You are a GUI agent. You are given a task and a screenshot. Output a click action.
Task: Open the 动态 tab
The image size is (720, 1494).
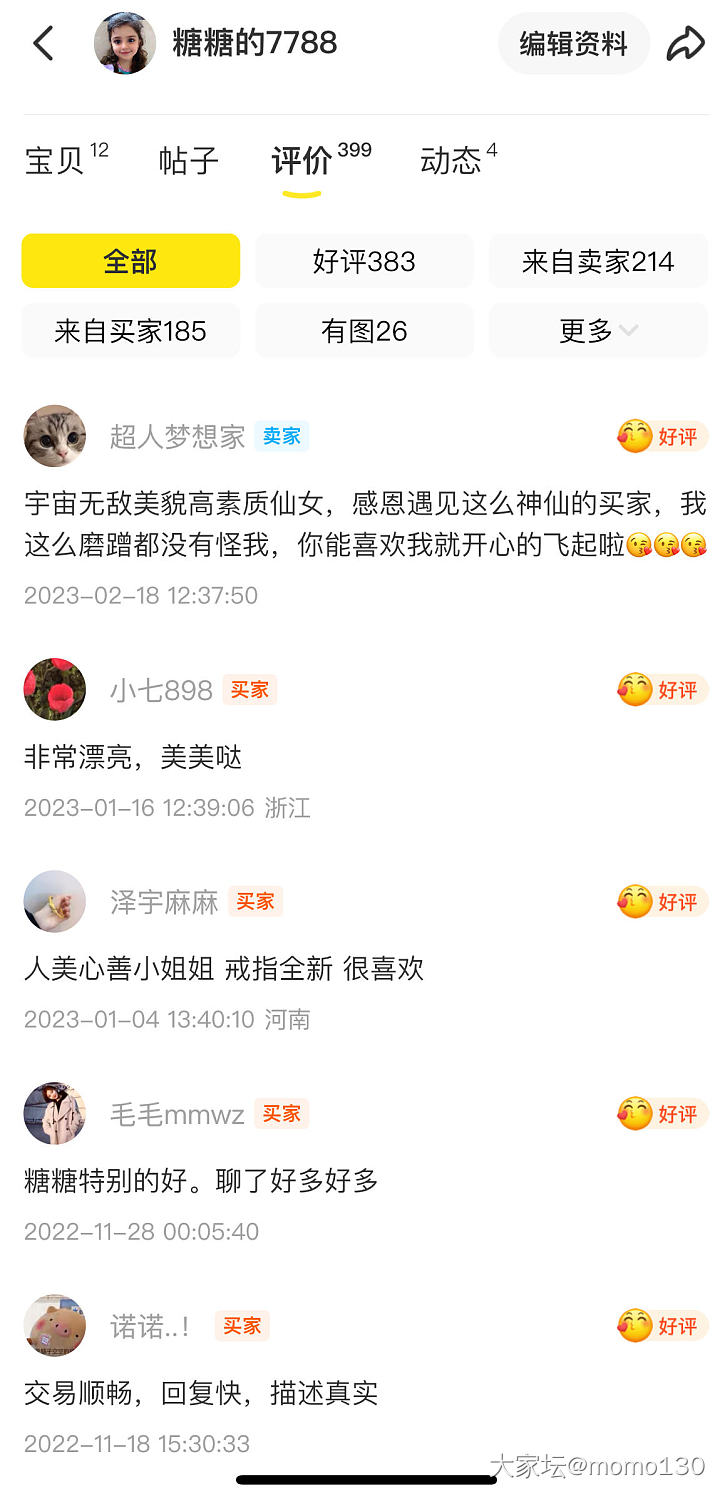[x=451, y=160]
